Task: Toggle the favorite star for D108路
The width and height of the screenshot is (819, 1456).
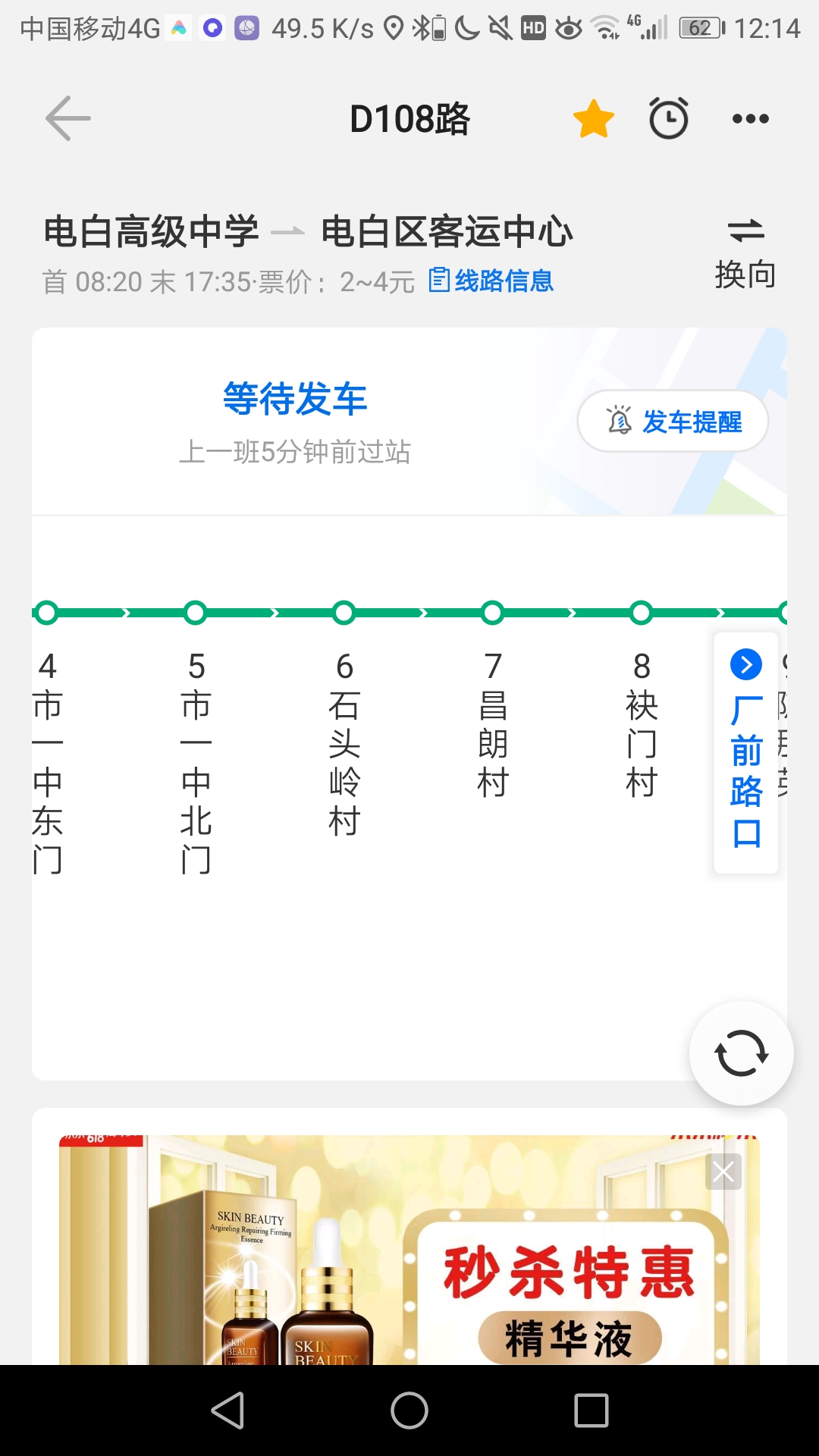Action: point(593,119)
